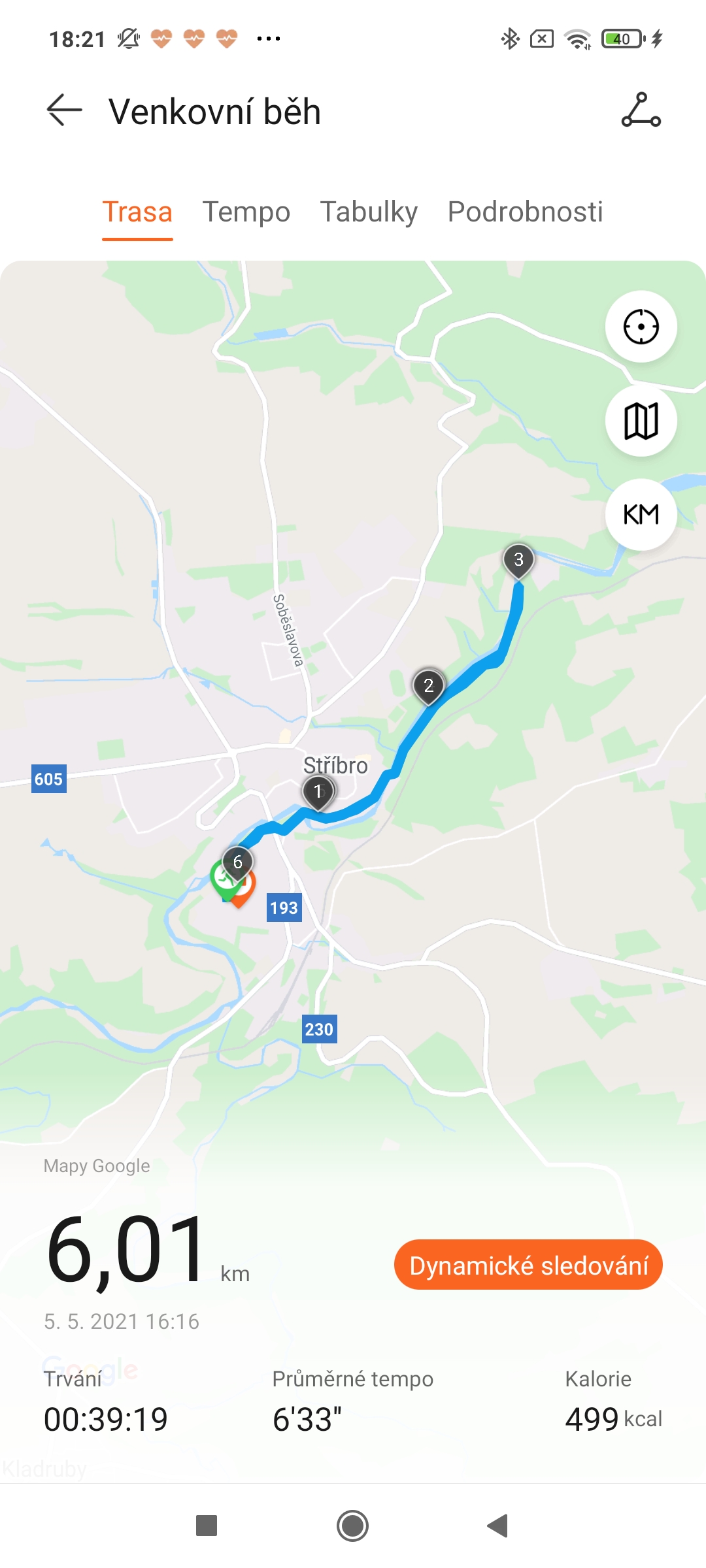Open the Tabulky tab
706x1568 pixels.
369,212
